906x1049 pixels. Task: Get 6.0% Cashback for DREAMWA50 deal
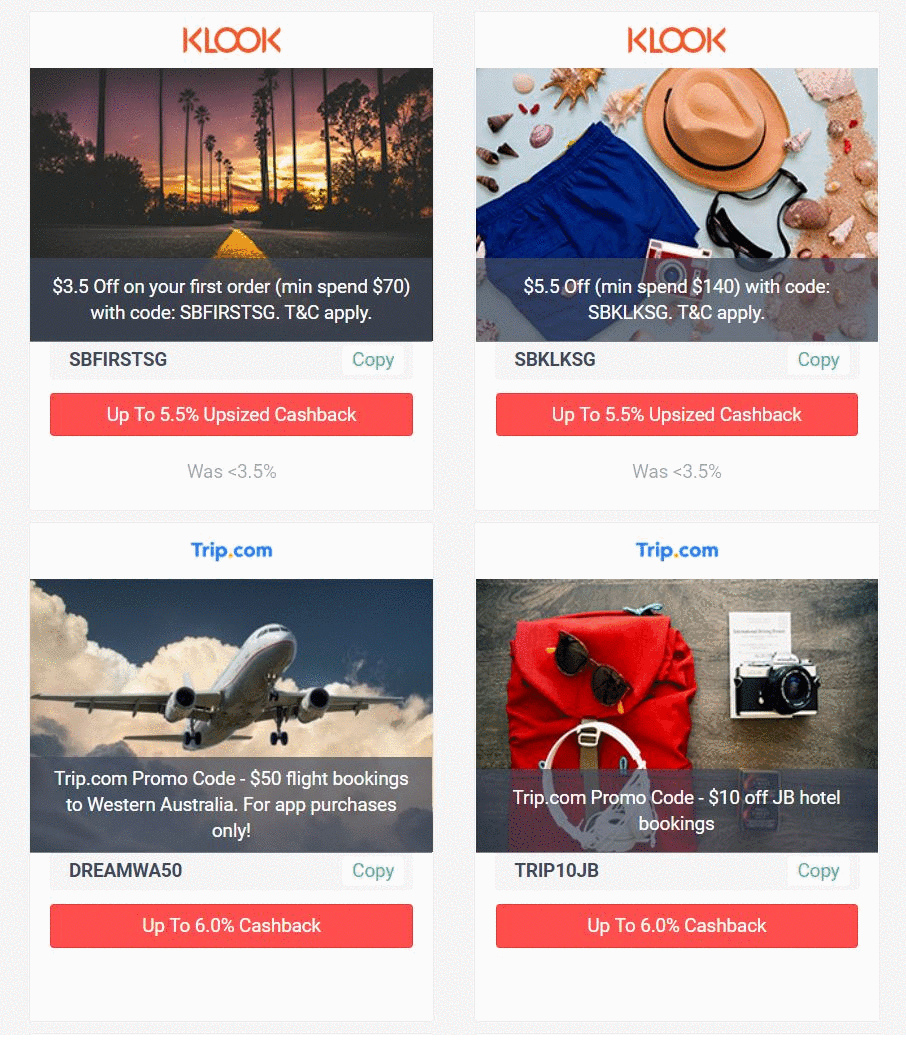(x=231, y=926)
